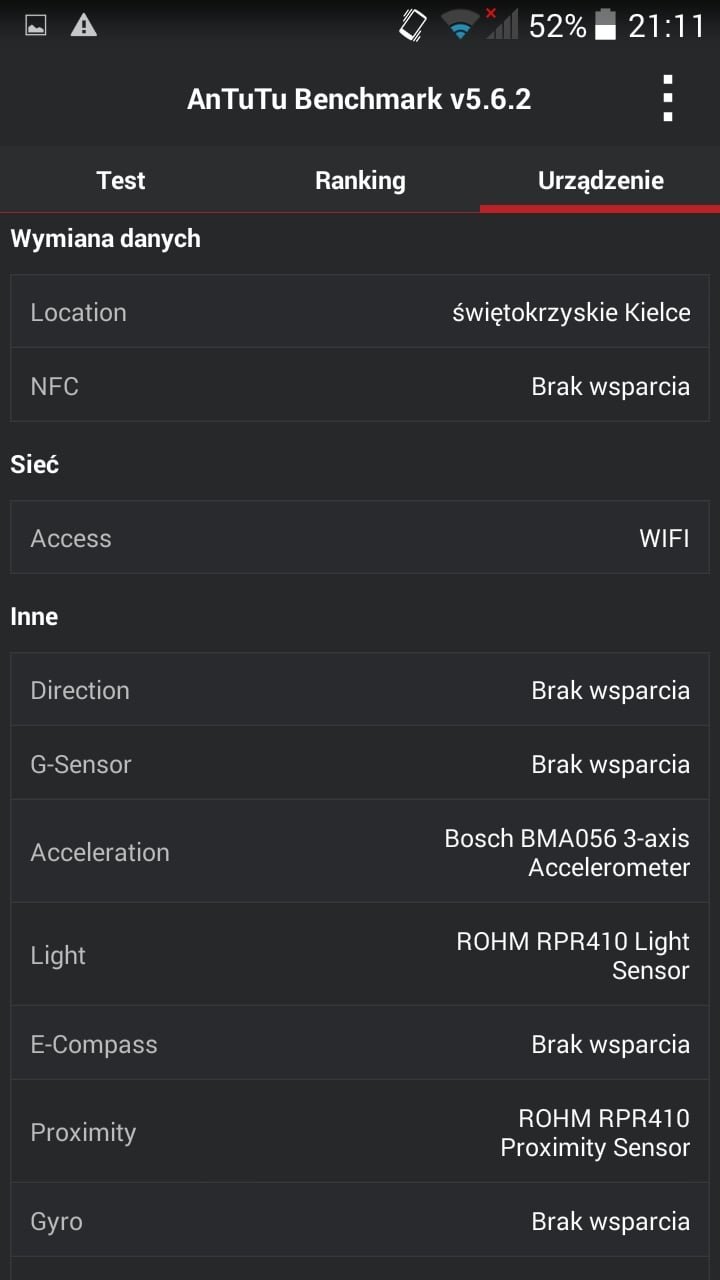Viewport: 720px width, 1280px height.
Task: Open the overflow menu
Action: tap(668, 99)
